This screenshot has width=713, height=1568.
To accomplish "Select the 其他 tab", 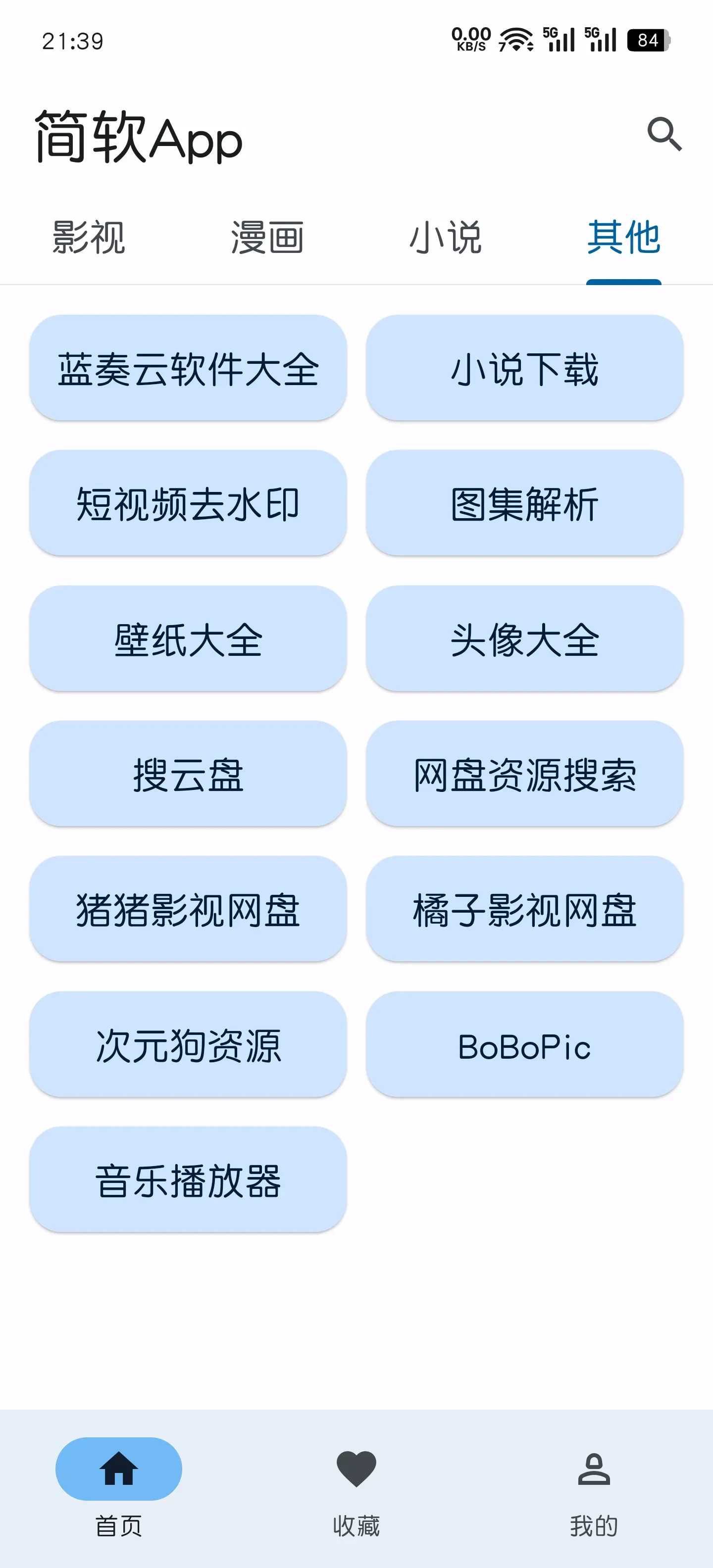I will click(x=623, y=239).
